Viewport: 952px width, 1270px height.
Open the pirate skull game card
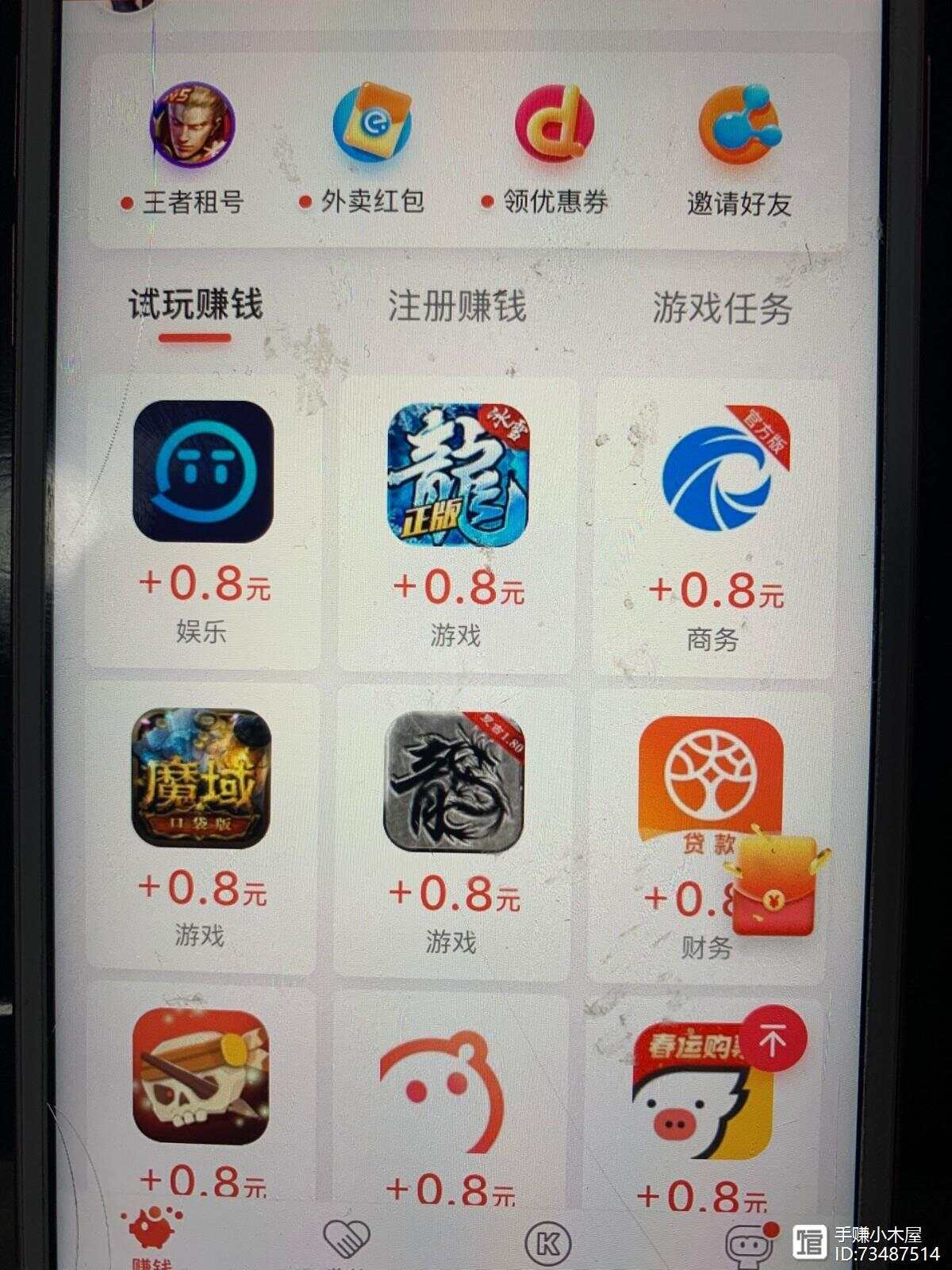201,1076
